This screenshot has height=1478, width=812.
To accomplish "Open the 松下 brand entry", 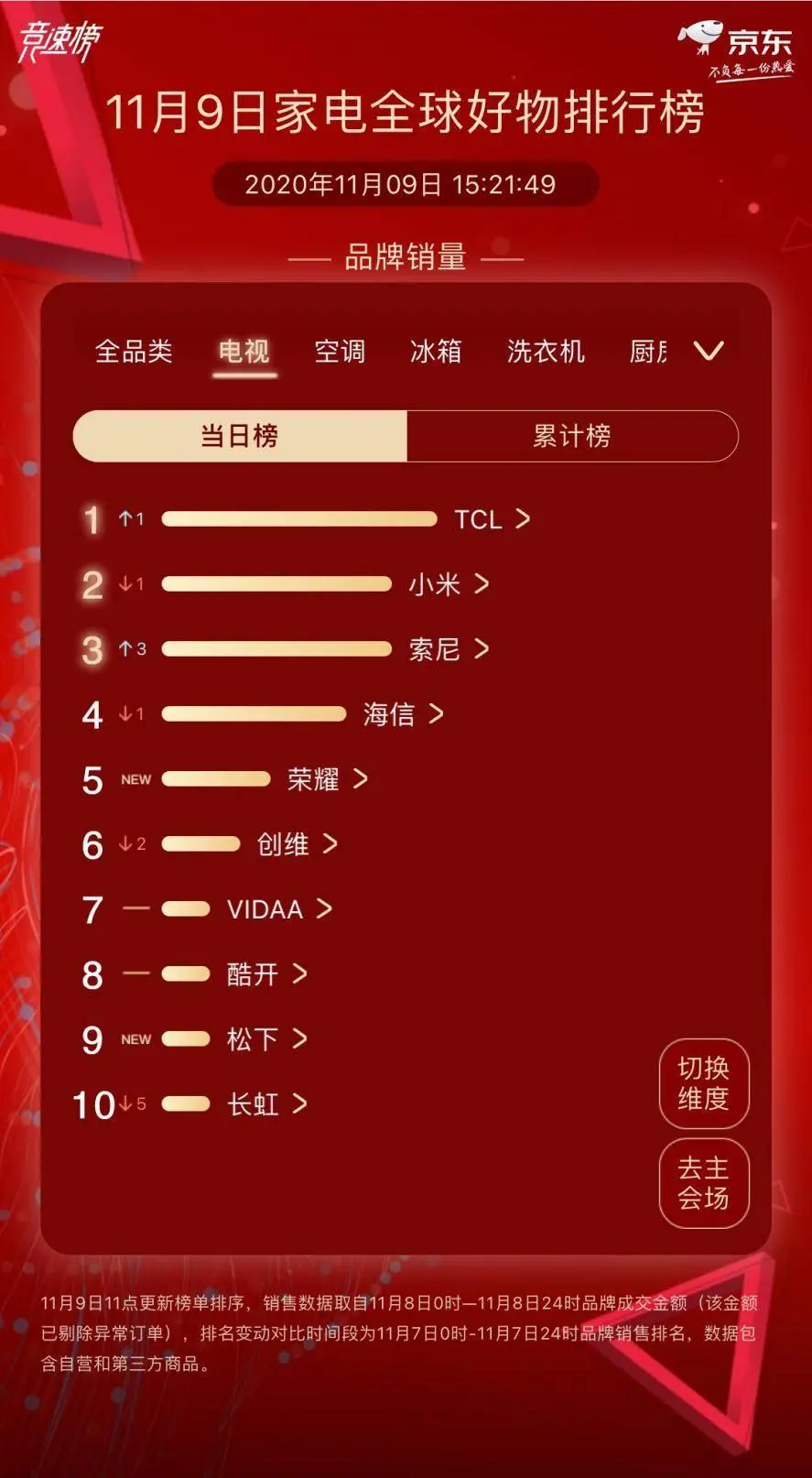I will (266, 1039).
